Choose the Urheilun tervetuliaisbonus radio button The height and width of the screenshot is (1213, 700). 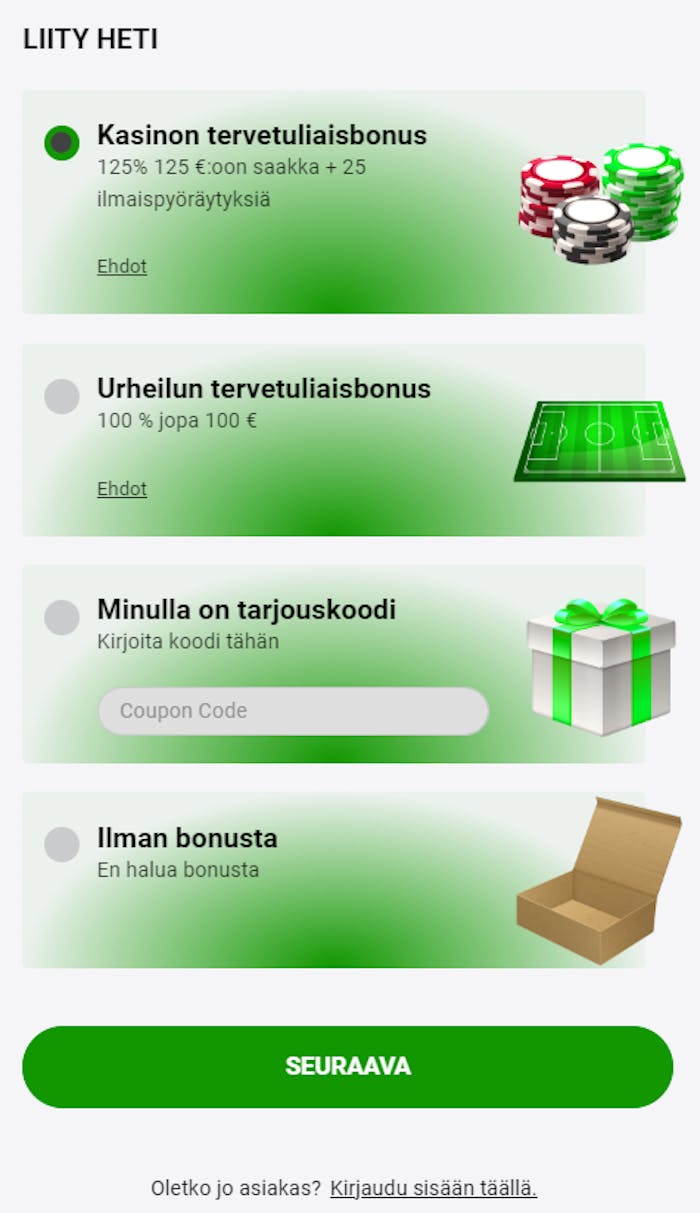pyautogui.click(x=62, y=396)
